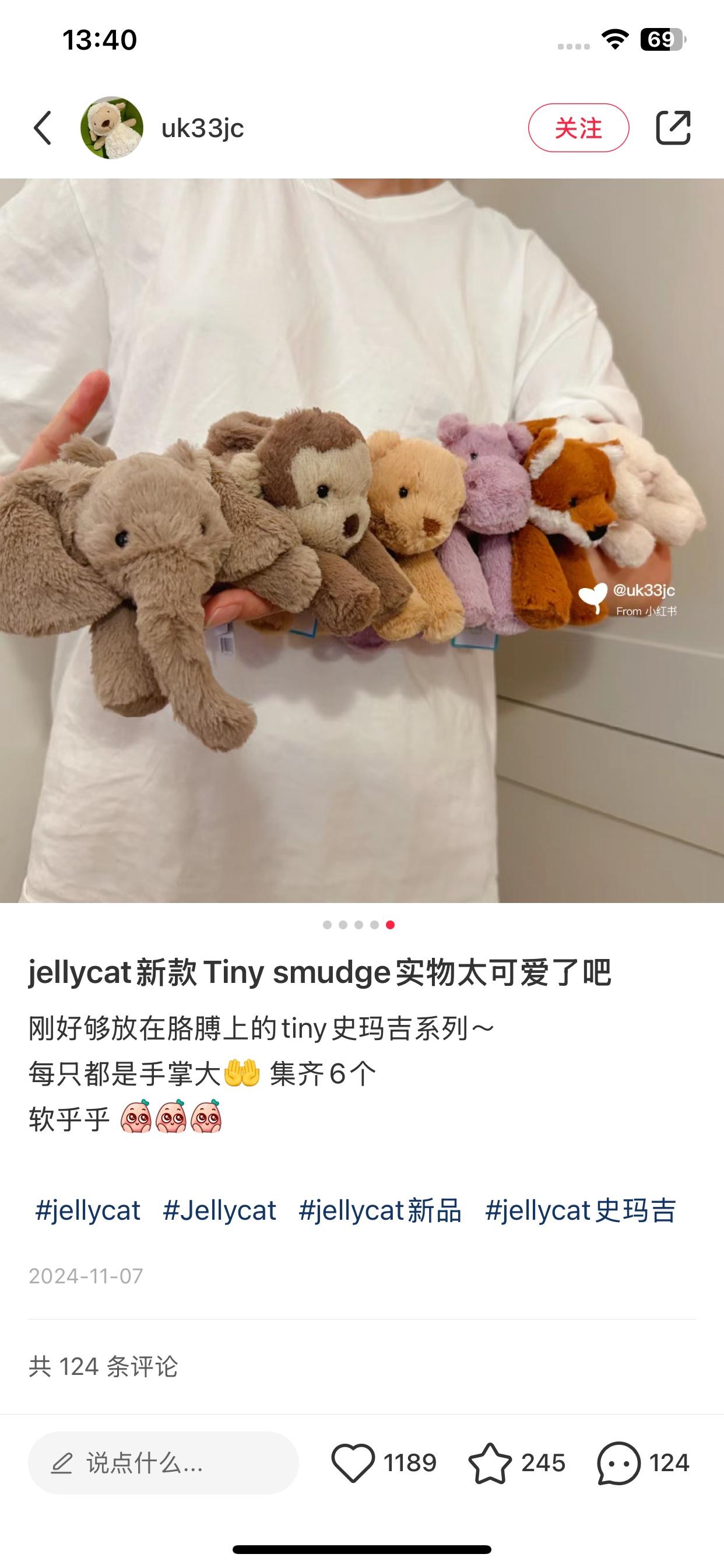Image resolution: width=724 pixels, height=1568 pixels.
Task: Share this post
Action: pos(673,128)
